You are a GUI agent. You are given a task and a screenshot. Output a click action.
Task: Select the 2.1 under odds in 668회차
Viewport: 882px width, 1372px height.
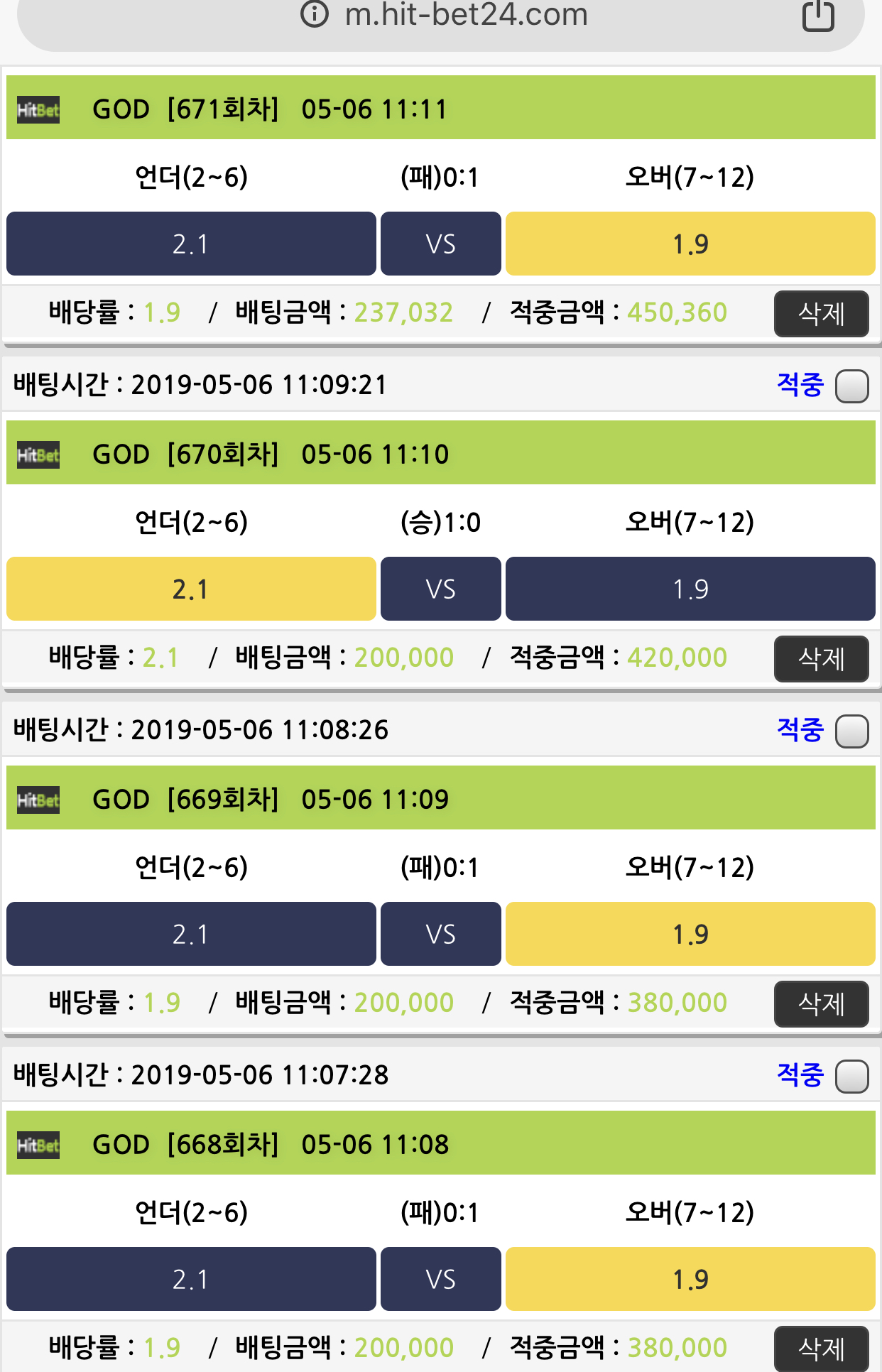point(191,1279)
